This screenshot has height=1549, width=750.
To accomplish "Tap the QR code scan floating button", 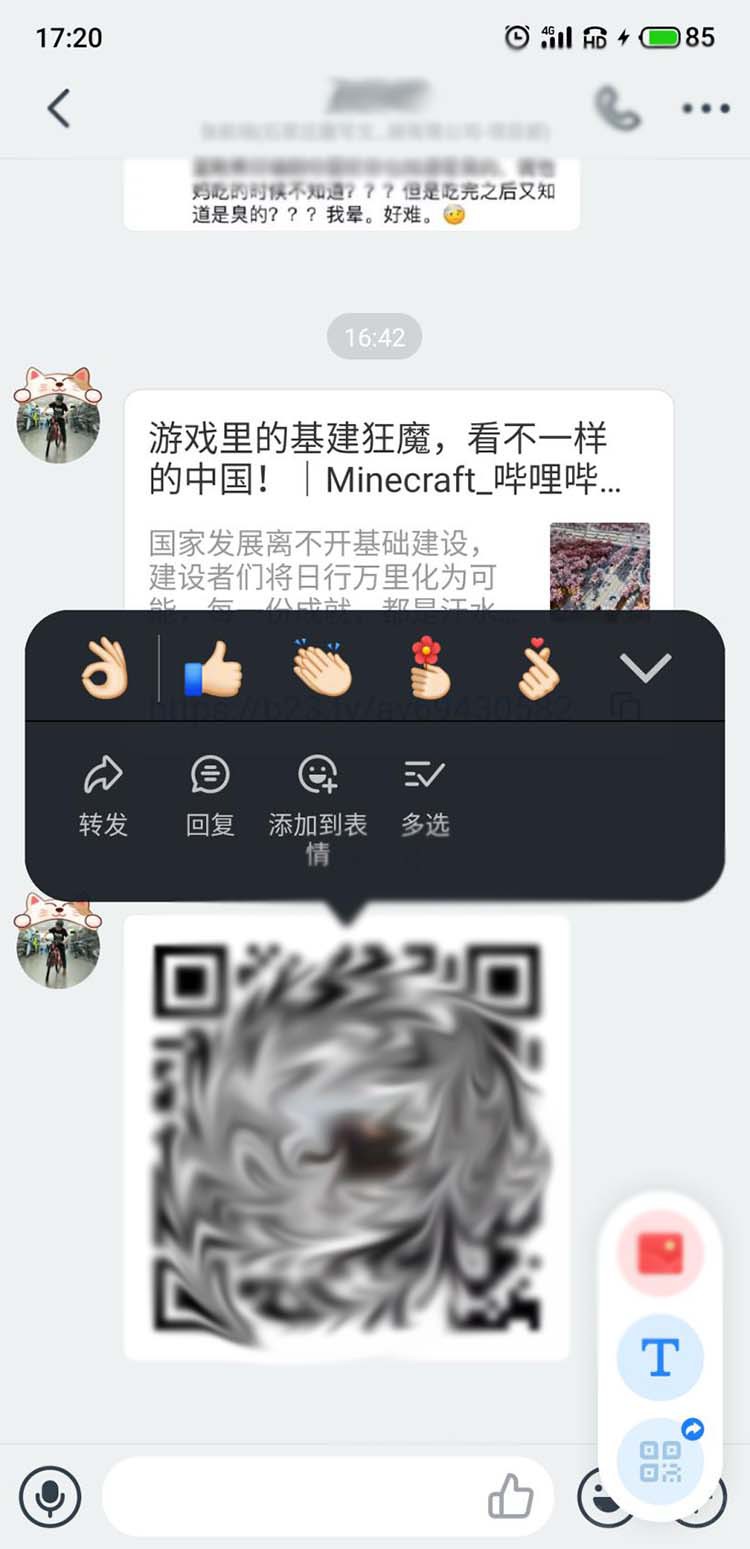I will pyautogui.click(x=660, y=1461).
